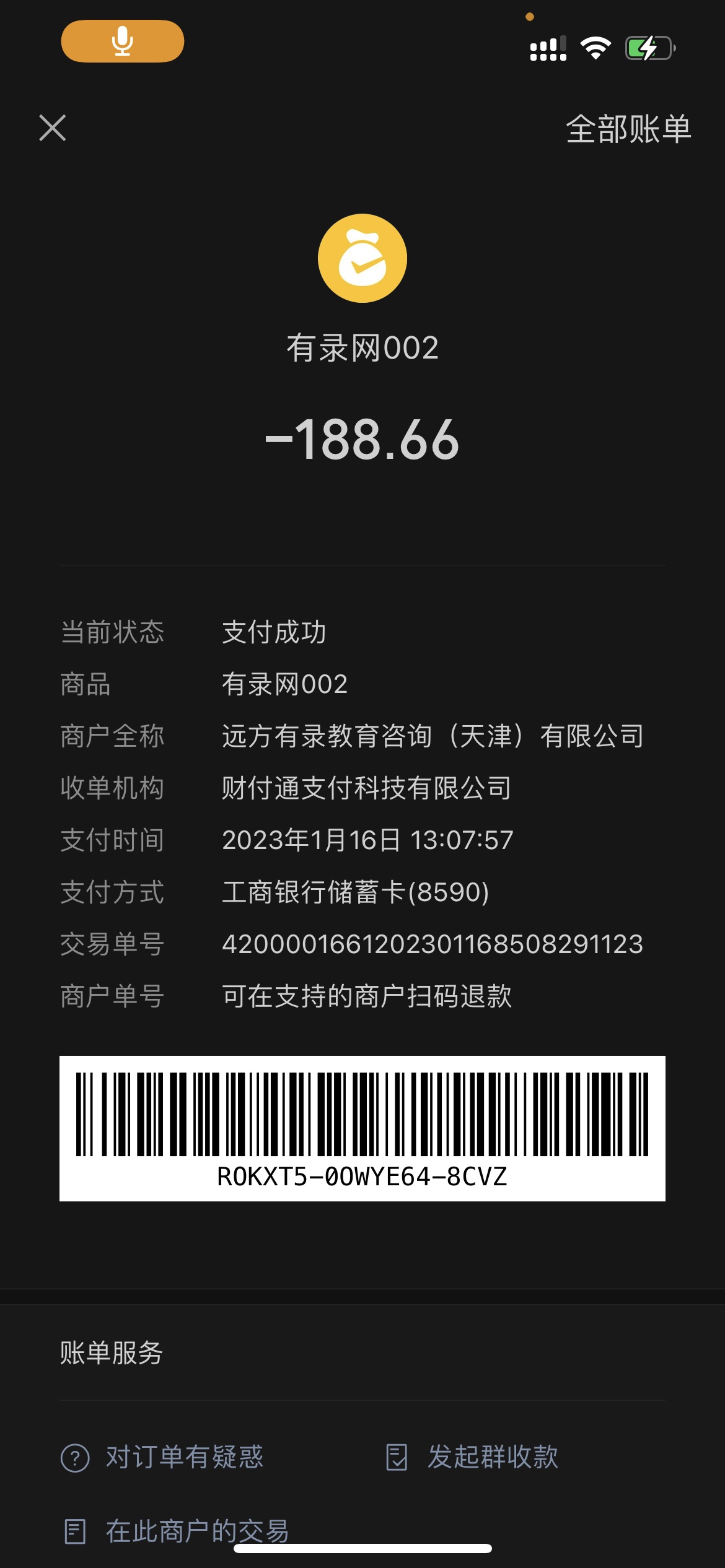
Task: Tap the orange microphone indicator pill
Action: point(123,41)
